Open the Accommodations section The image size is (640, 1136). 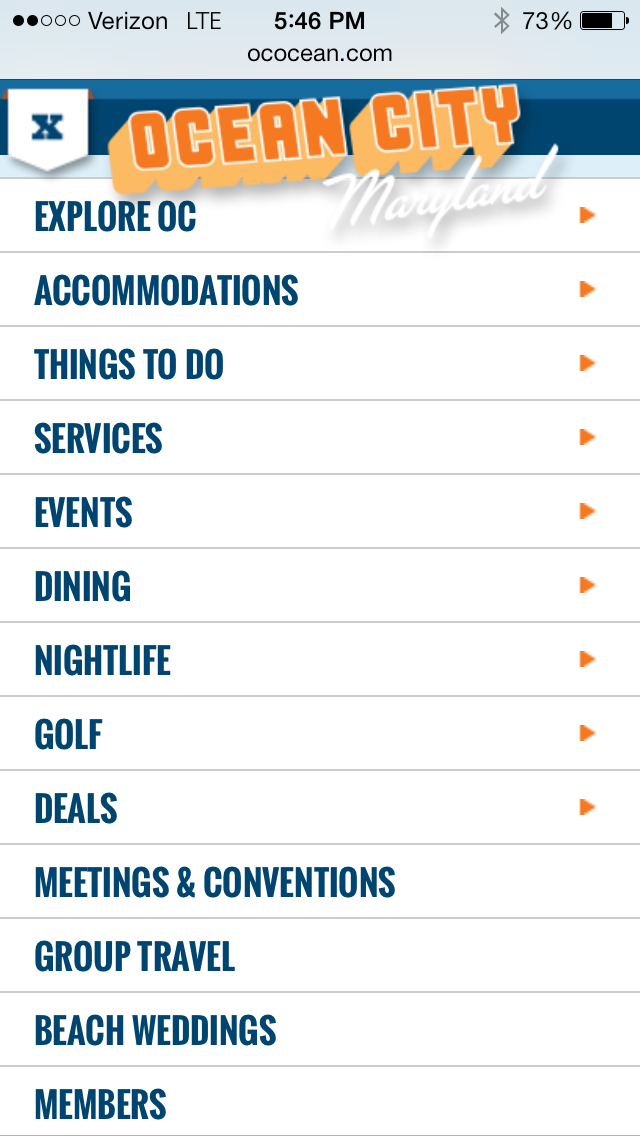(166, 290)
